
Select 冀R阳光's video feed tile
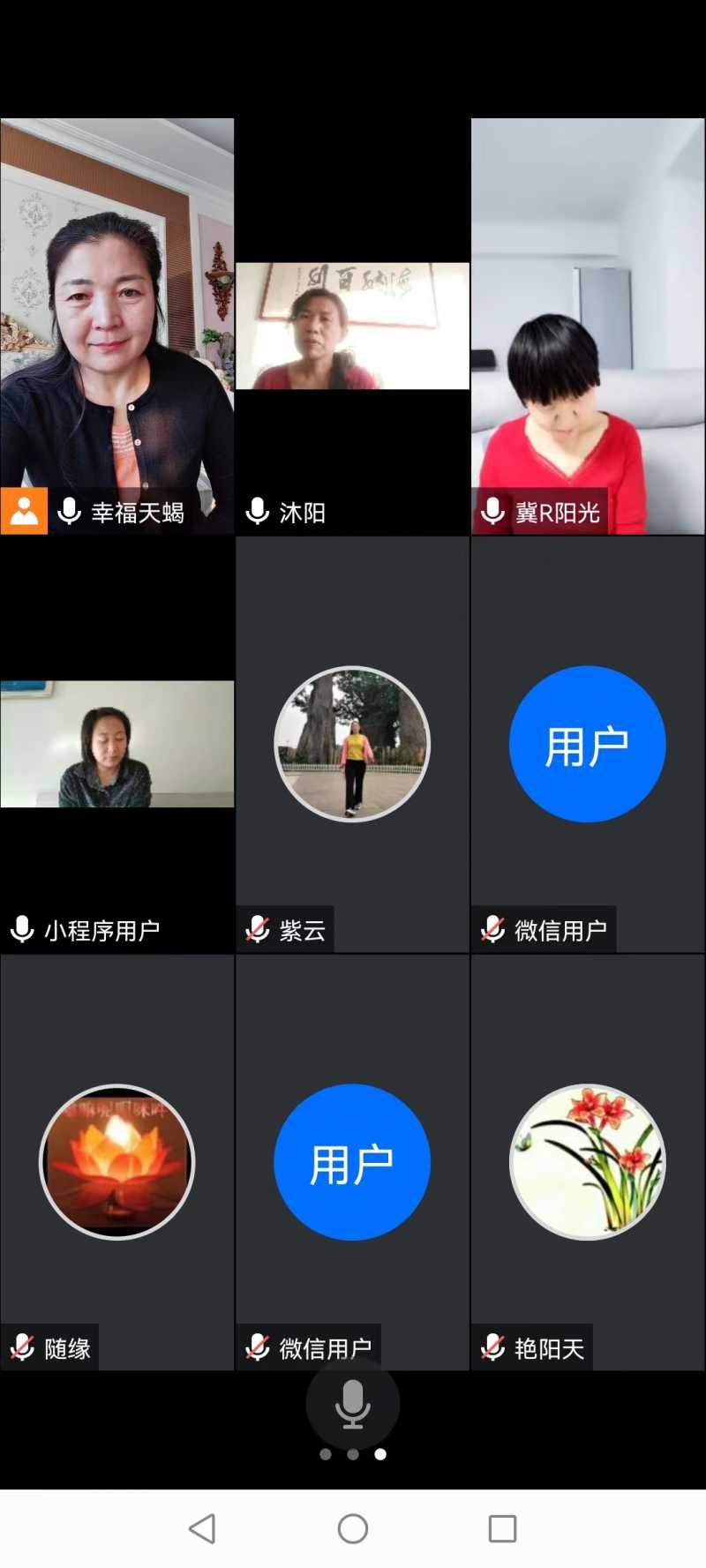pos(587,326)
